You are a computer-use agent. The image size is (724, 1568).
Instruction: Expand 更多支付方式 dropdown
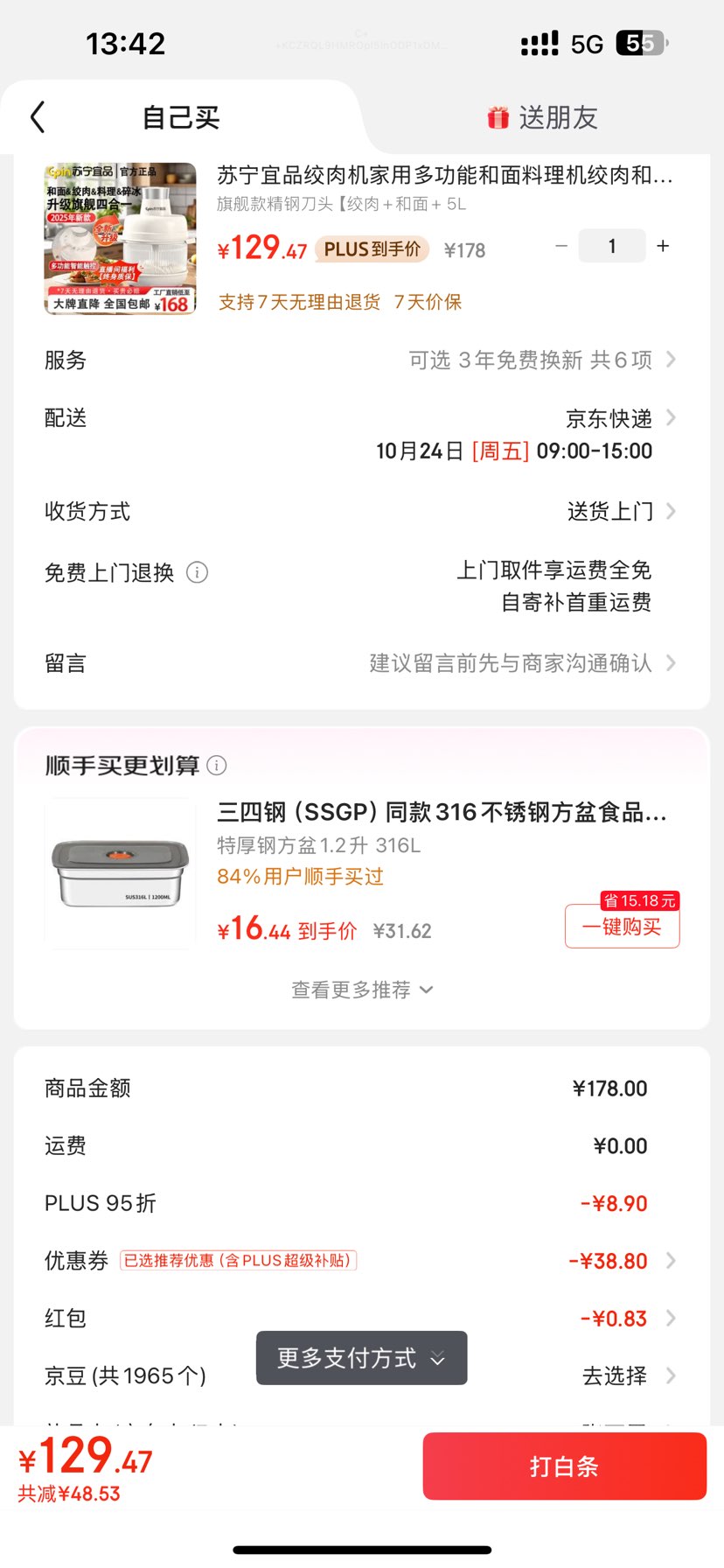point(361,1358)
